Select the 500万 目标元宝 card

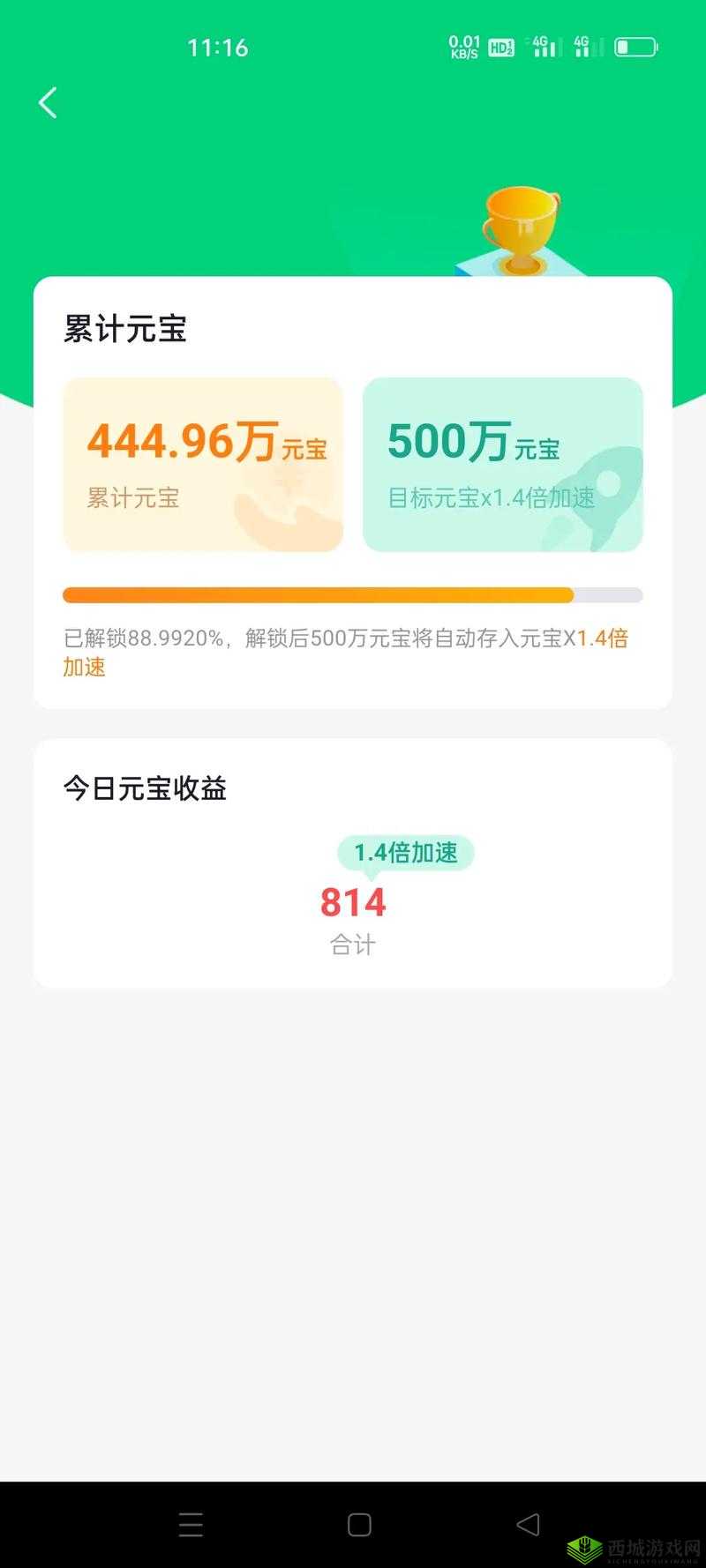tap(502, 463)
